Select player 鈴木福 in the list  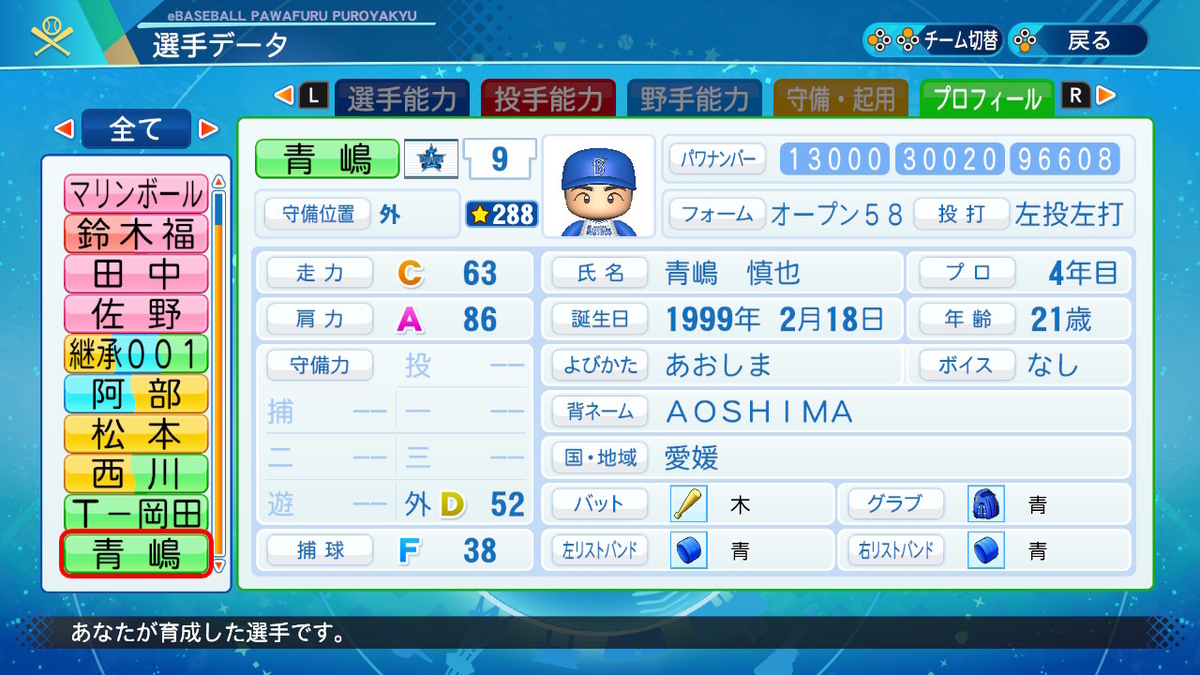click(136, 233)
